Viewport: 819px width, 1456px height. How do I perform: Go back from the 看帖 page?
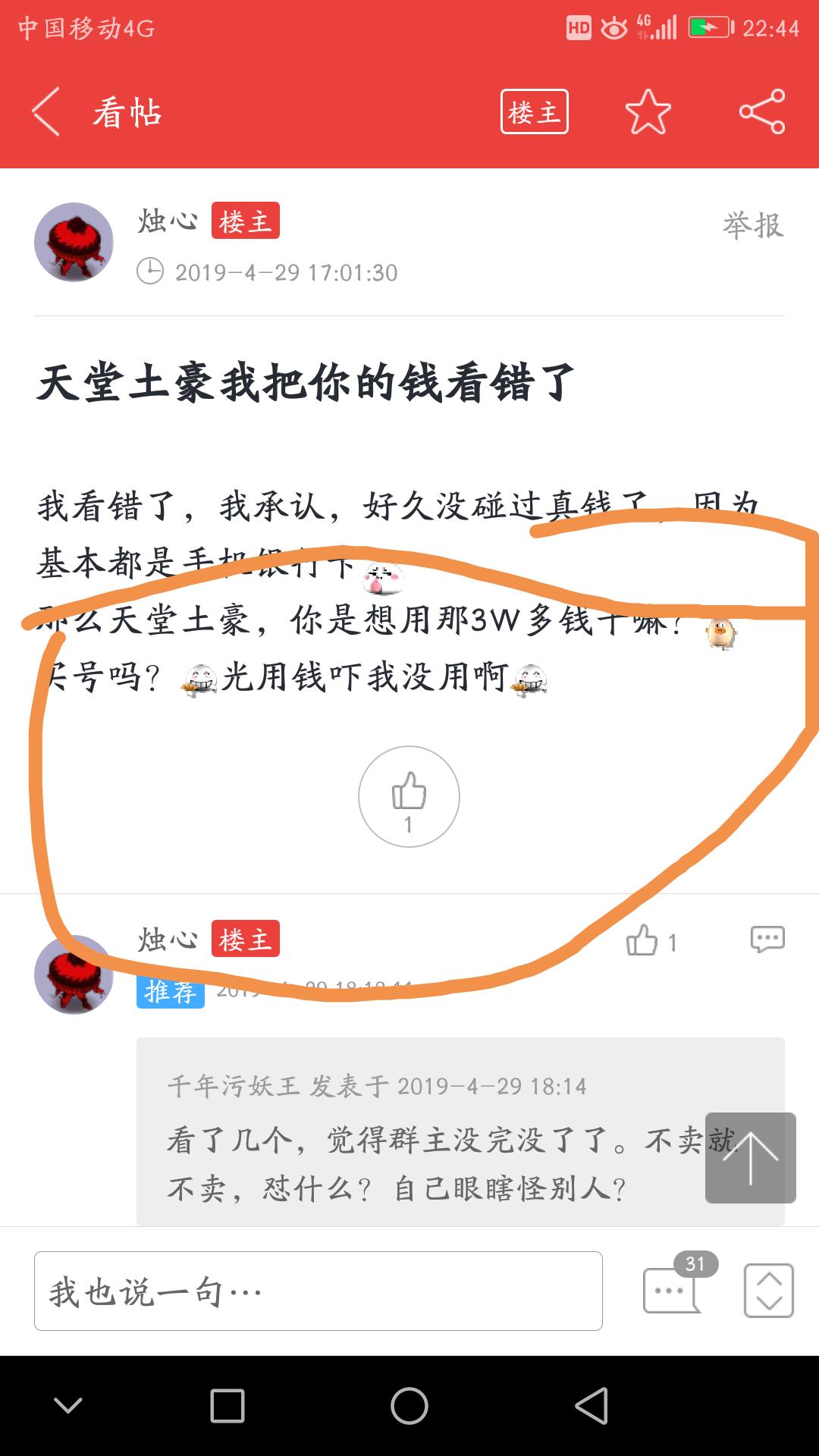pyautogui.click(x=47, y=112)
